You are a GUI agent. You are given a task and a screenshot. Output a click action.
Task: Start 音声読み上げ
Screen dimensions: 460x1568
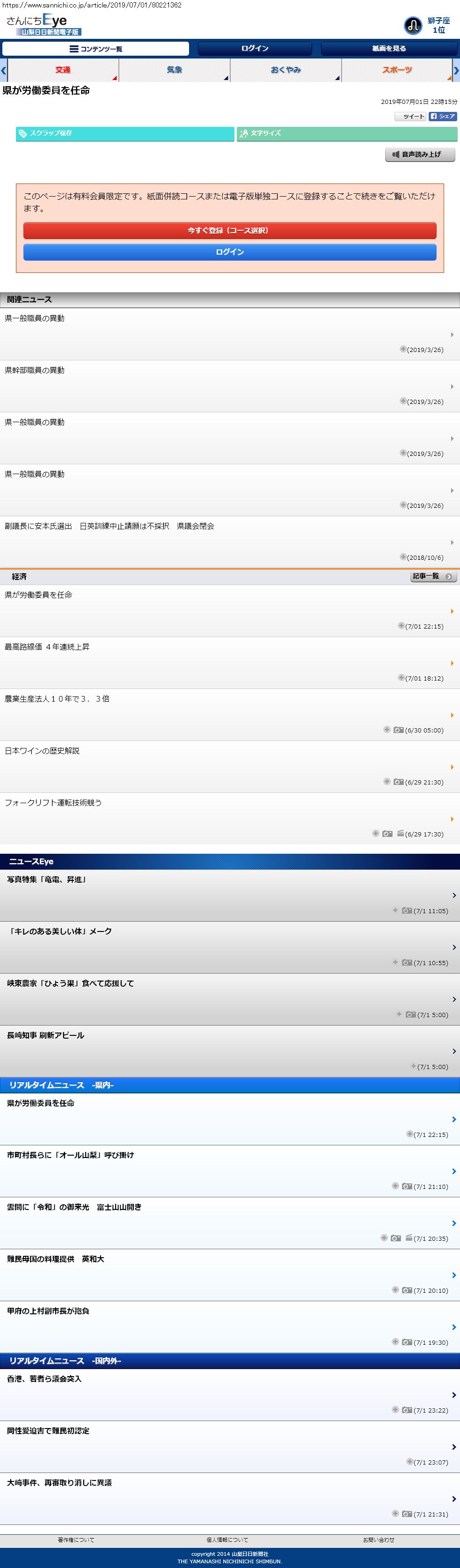pyautogui.click(x=420, y=154)
